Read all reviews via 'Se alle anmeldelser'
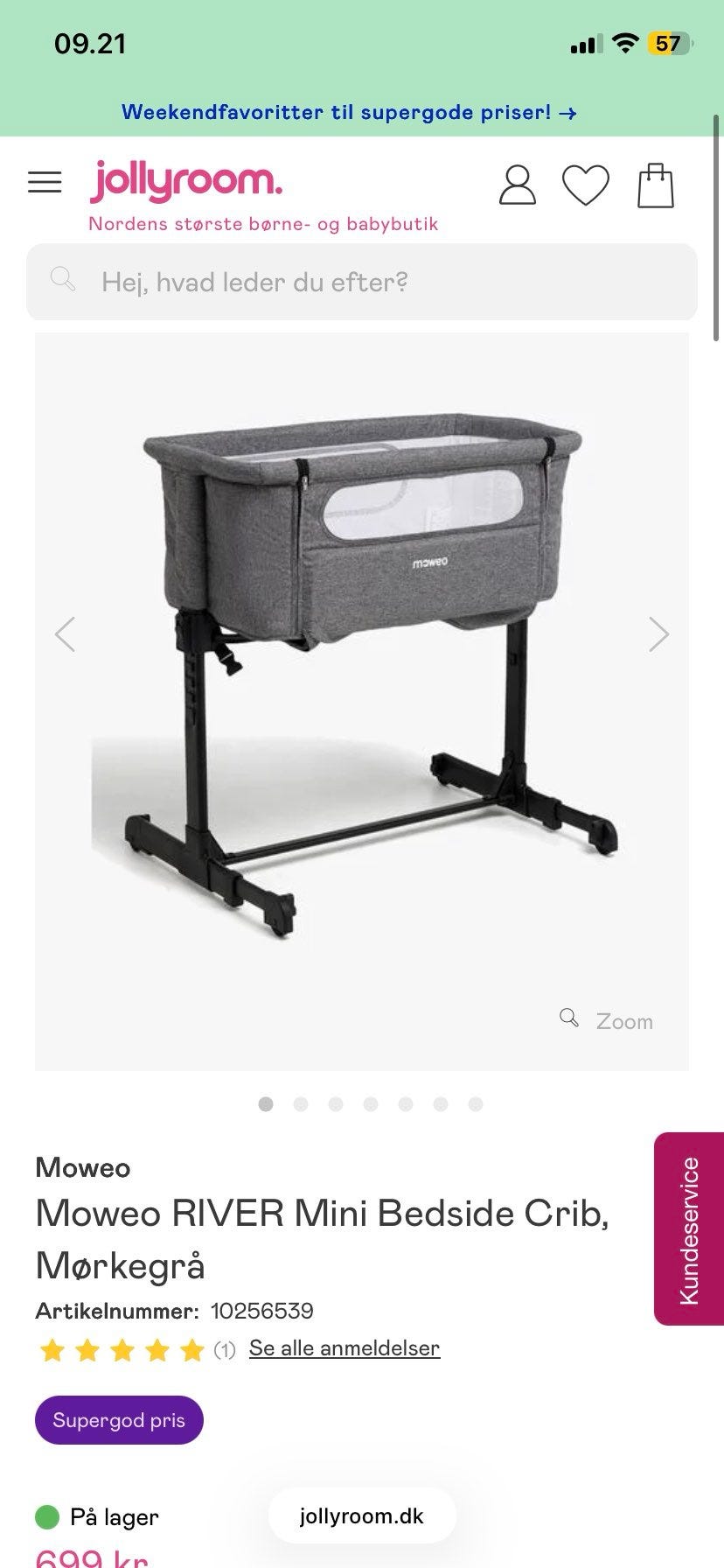724x1568 pixels. click(345, 1348)
